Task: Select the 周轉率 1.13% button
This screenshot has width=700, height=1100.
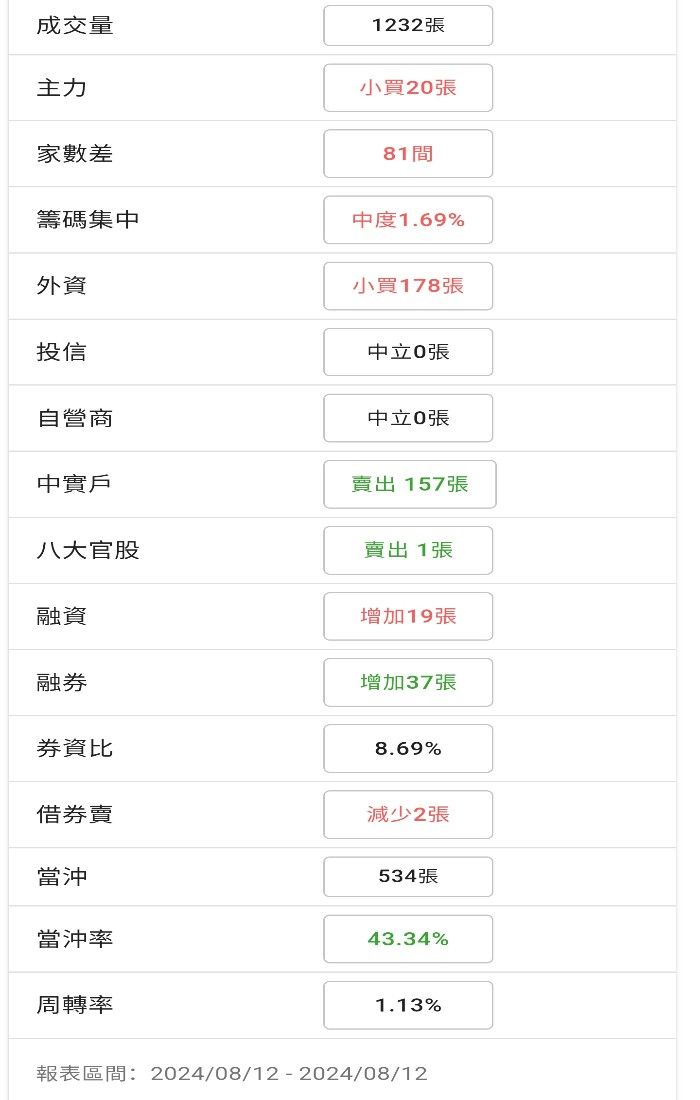Action: point(408,1005)
